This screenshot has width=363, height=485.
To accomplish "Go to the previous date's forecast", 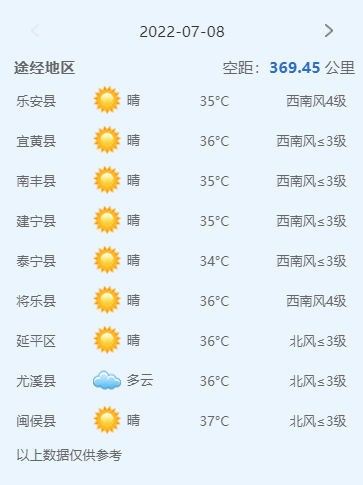I will 35,31.
